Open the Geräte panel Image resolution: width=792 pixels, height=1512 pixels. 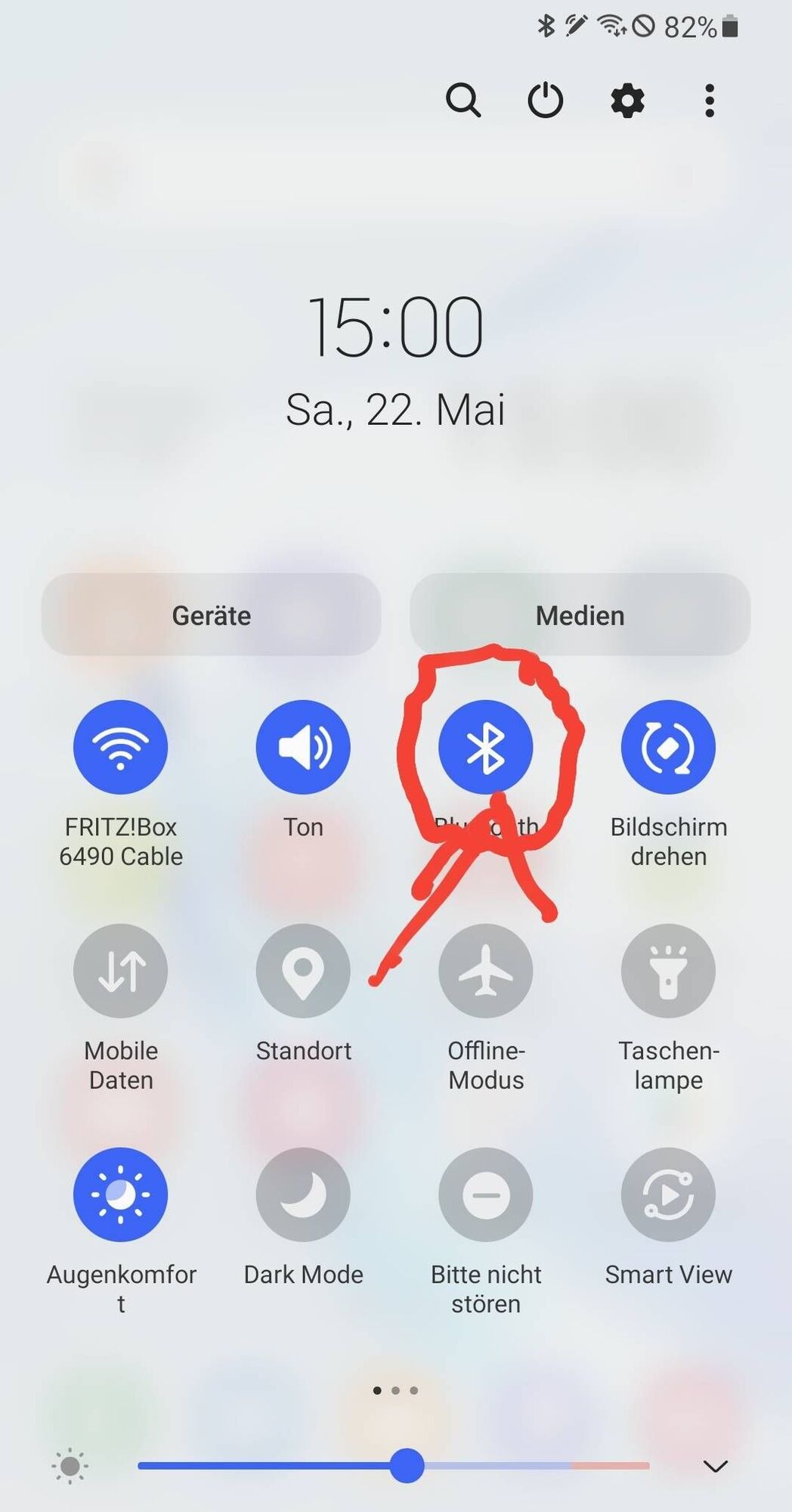(212, 615)
